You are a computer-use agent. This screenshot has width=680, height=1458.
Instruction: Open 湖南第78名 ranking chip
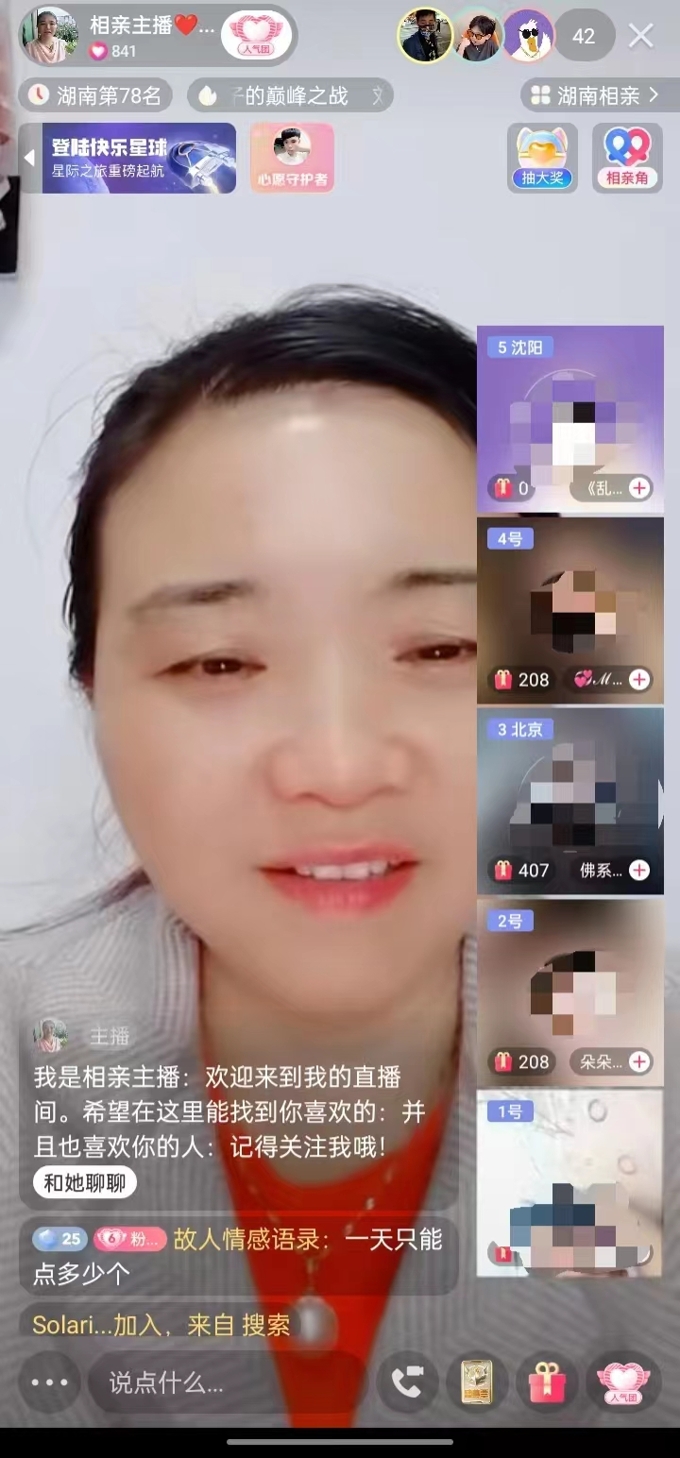coord(96,95)
